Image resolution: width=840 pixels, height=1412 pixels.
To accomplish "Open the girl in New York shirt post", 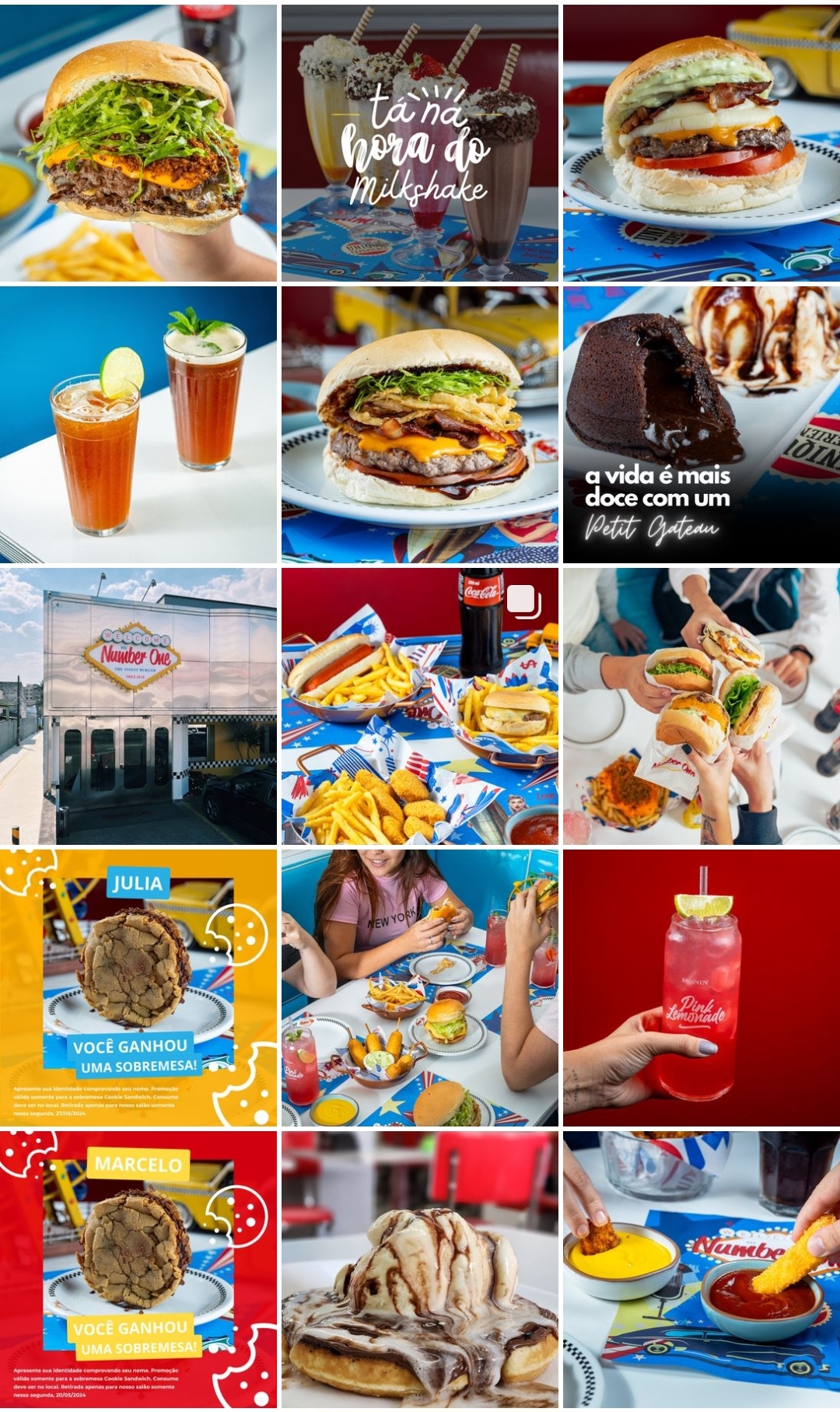I will (x=419, y=987).
